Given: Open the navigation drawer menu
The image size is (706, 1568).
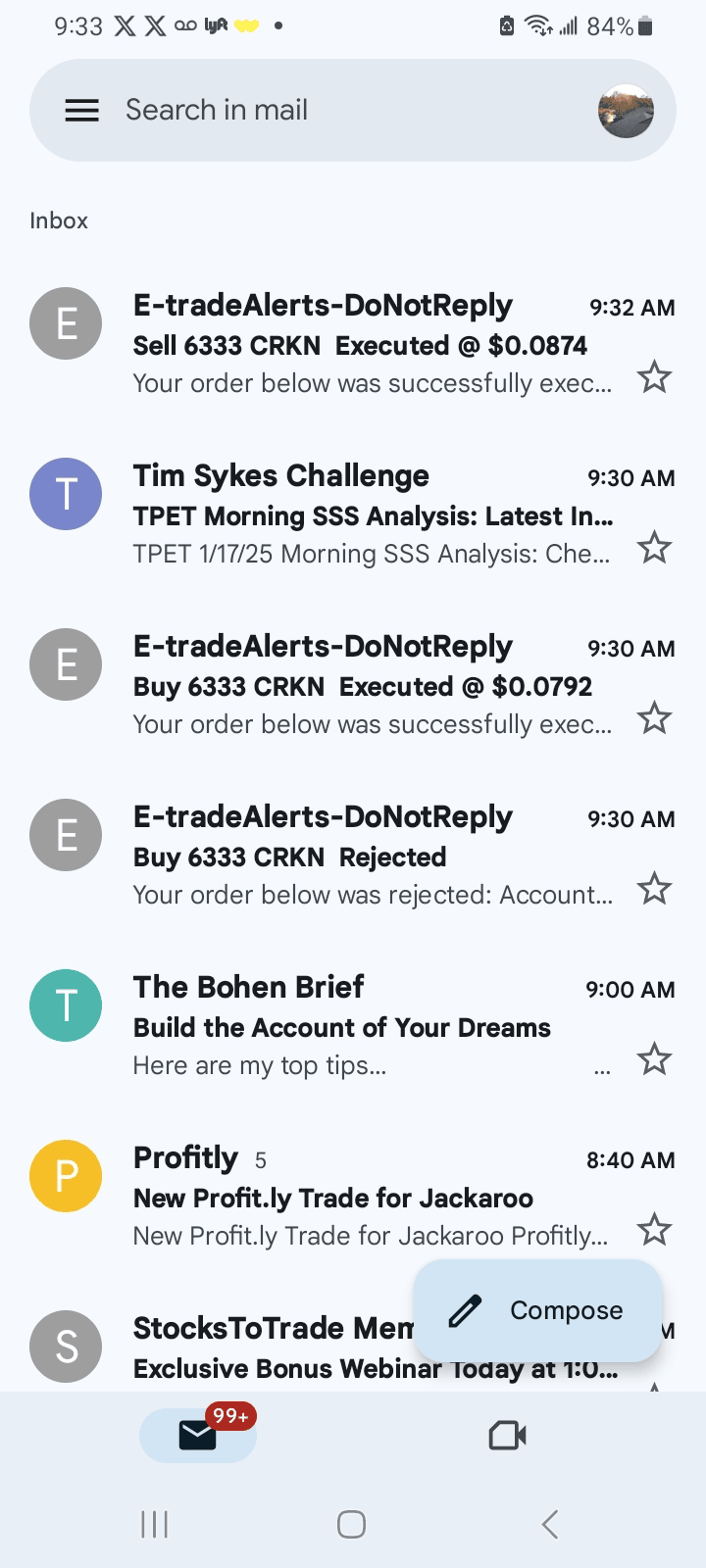Looking at the screenshot, I should coord(81,111).
